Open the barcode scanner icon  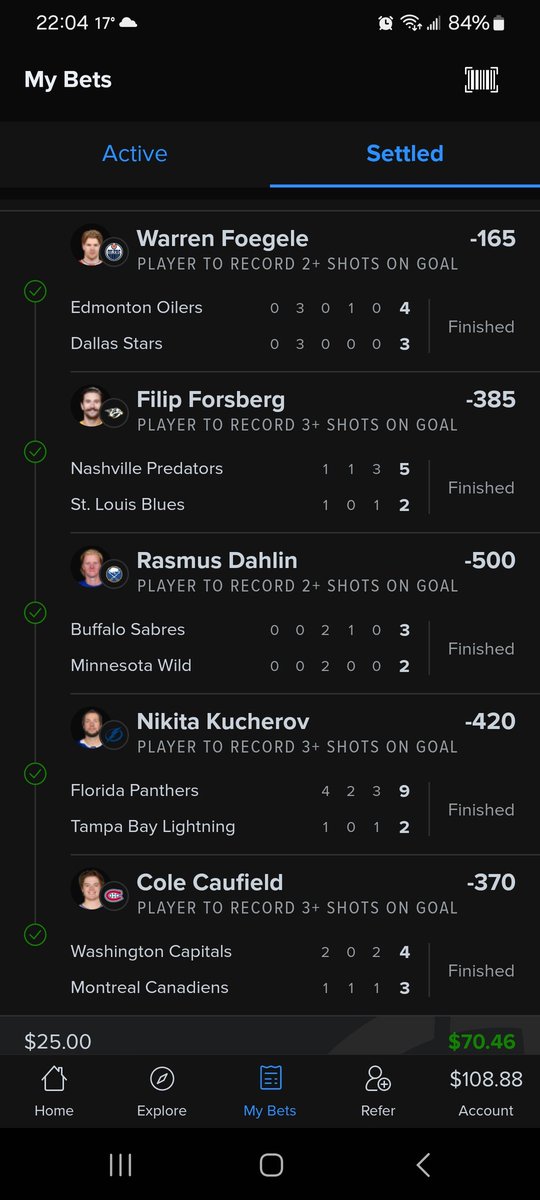point(481,80)
